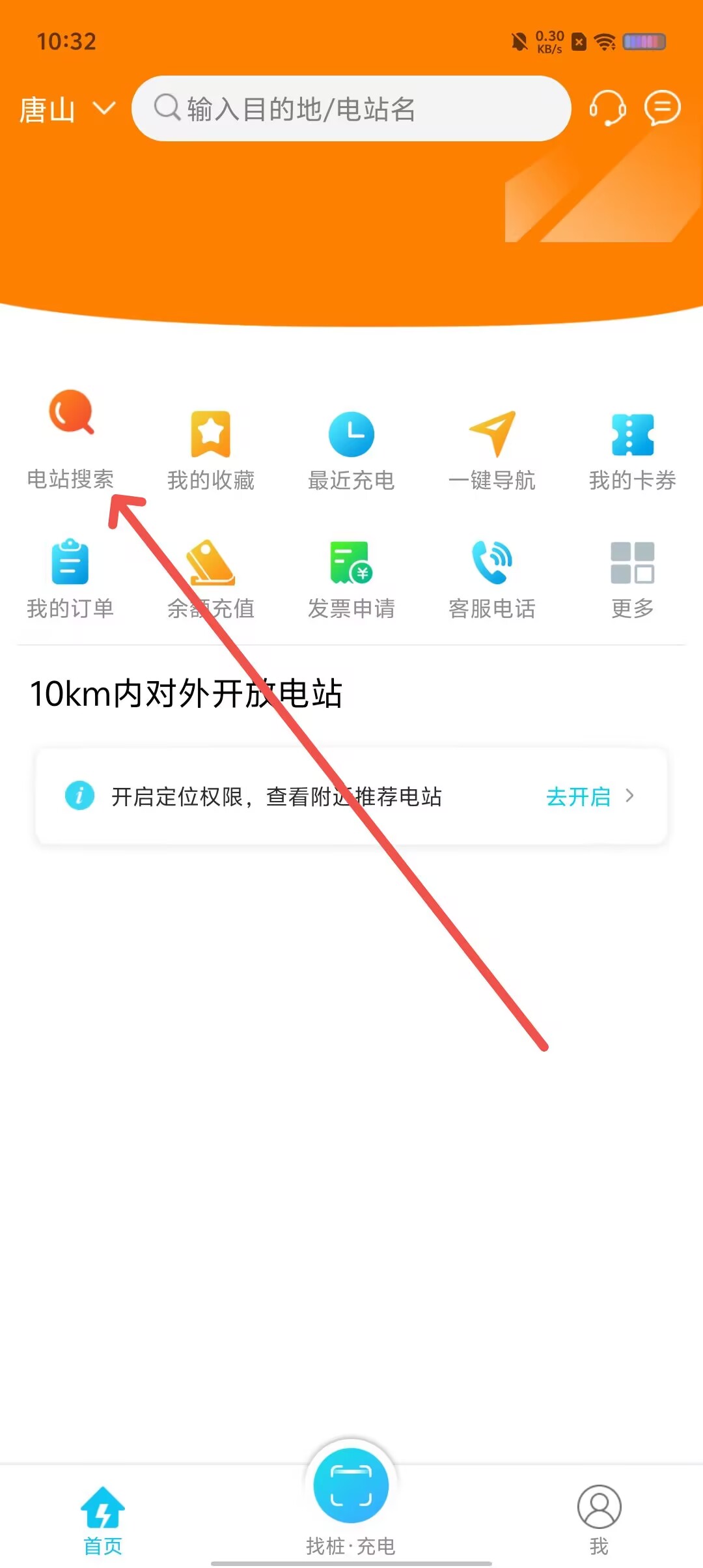Open the messages icon in the header
Screen dimensions: 703x1568
(x=663, y=108)
